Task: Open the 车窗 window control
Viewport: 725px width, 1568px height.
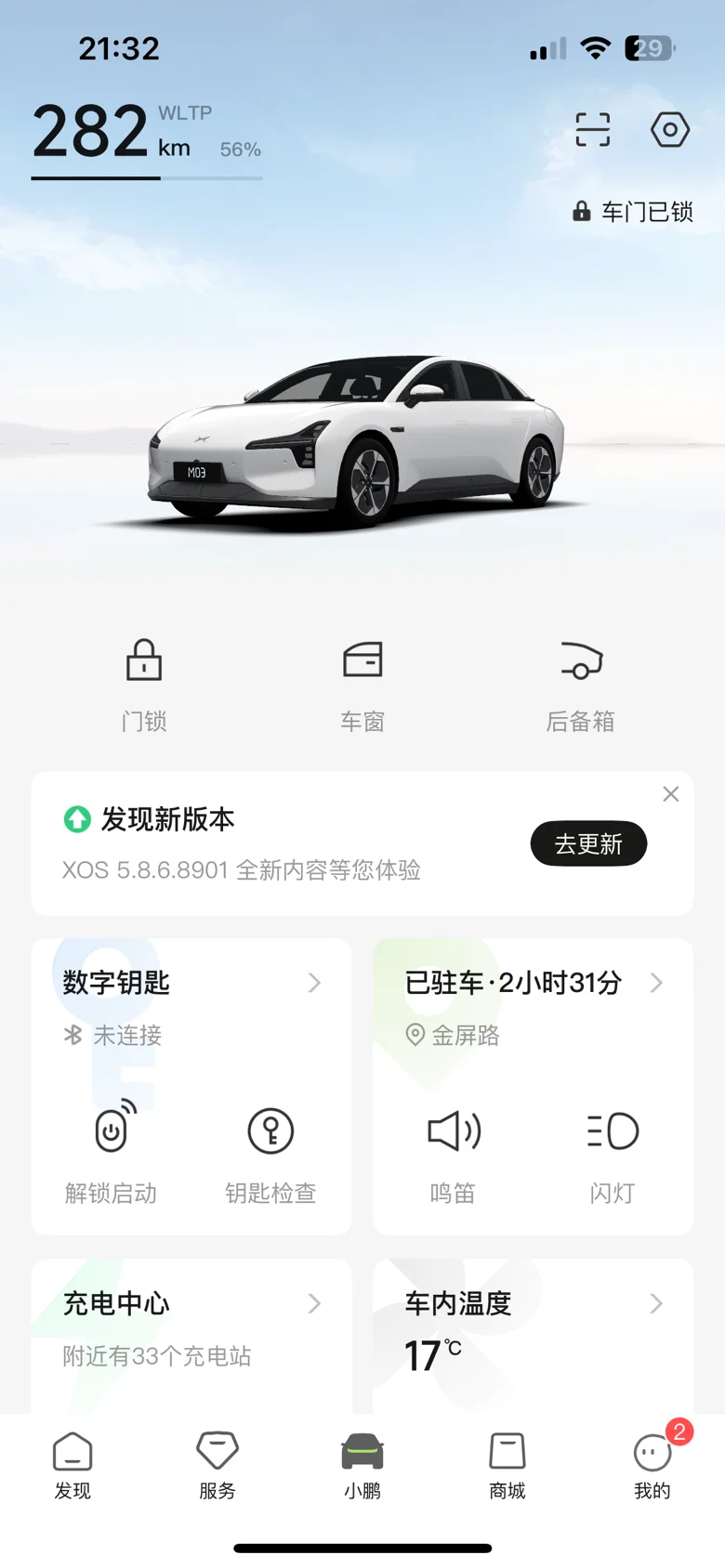Action: (x=362, y=684)
